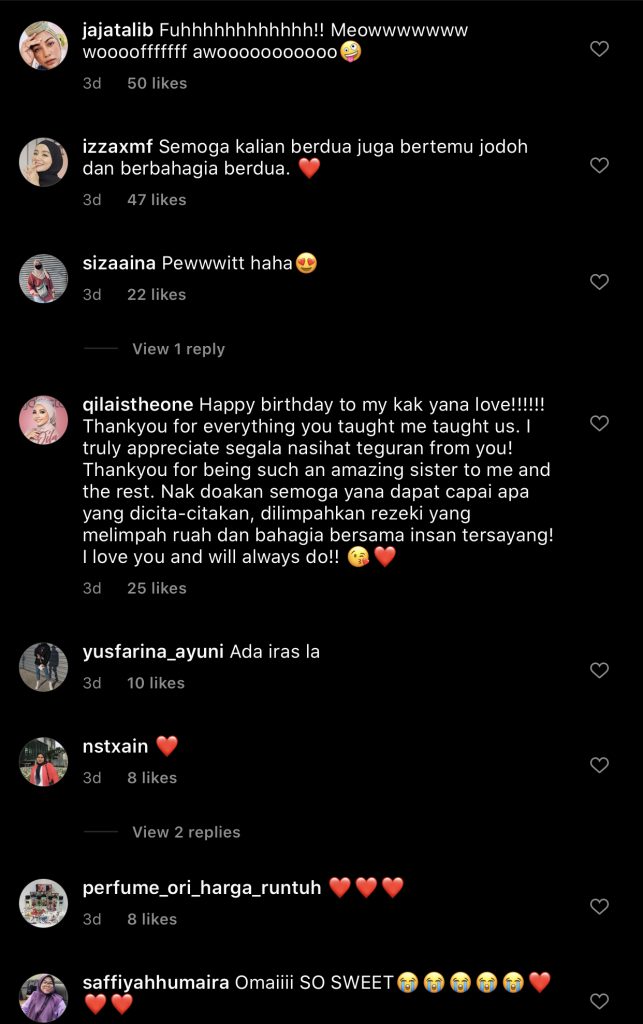
Task: Visit yusfarina_ayuni's profile via username
Action: [x=153, y=652]
